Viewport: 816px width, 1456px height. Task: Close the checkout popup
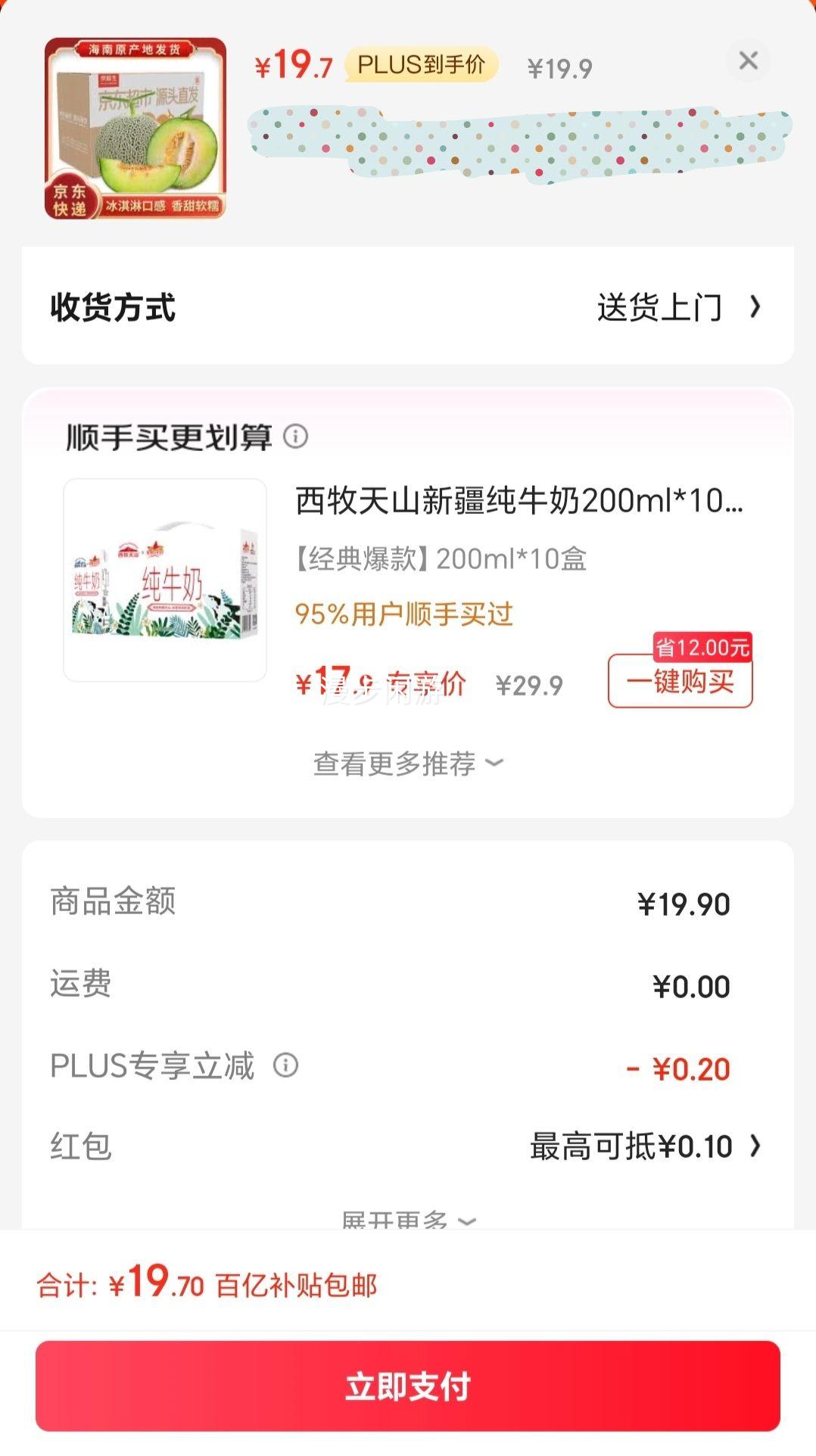(x=748, y=61)
